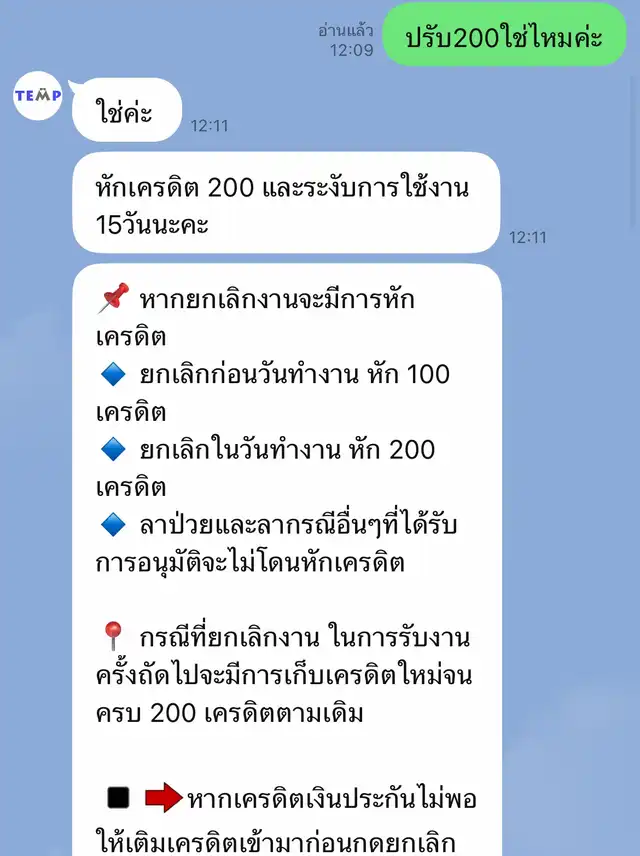Image resolution: width=640 pixels, height=856 pixels.
Task: Open the TEMP sender's profile avatar
Action: [x=38, y=96]
